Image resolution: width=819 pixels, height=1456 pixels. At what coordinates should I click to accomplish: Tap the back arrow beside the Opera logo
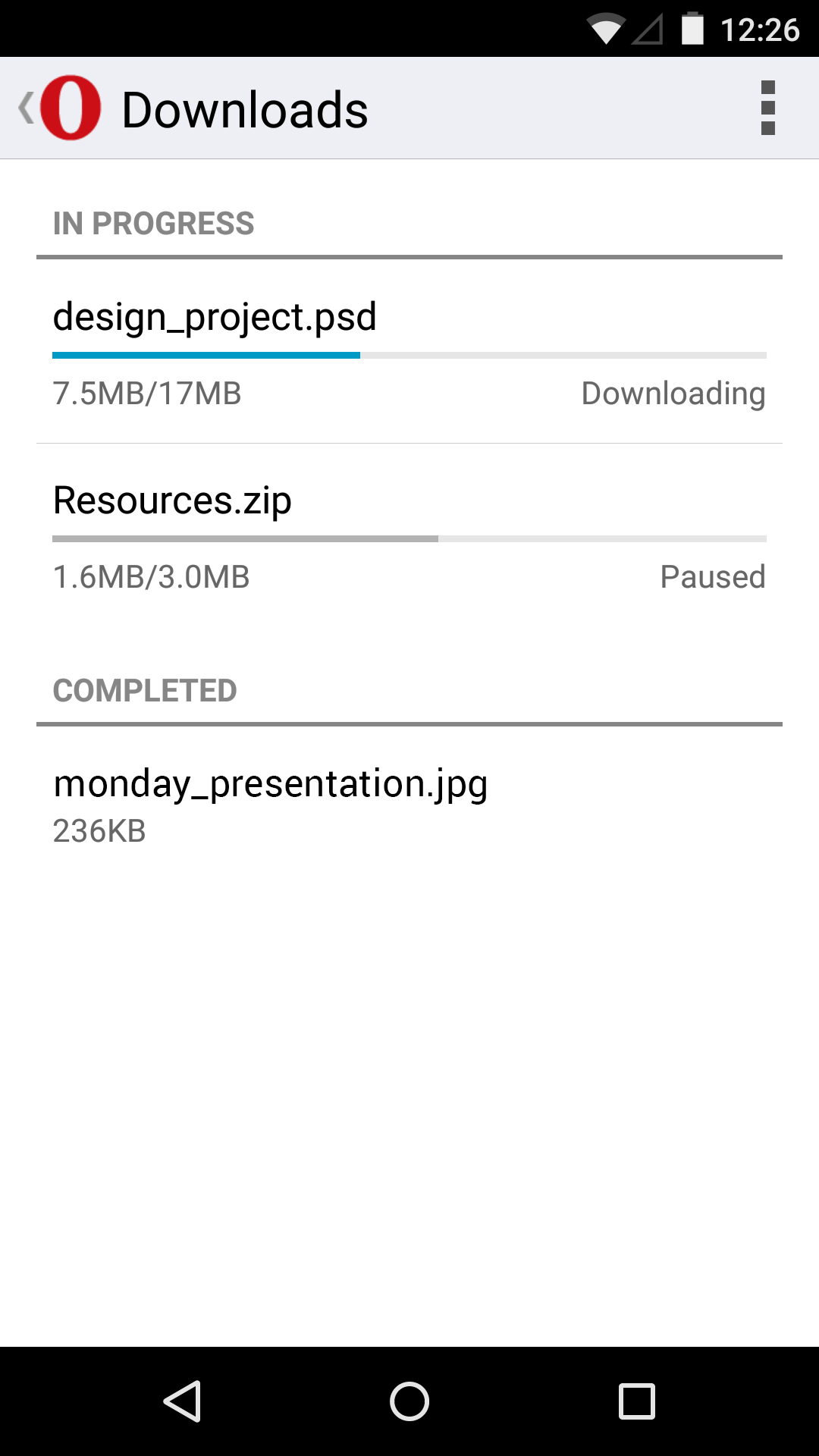click(27, 107)
